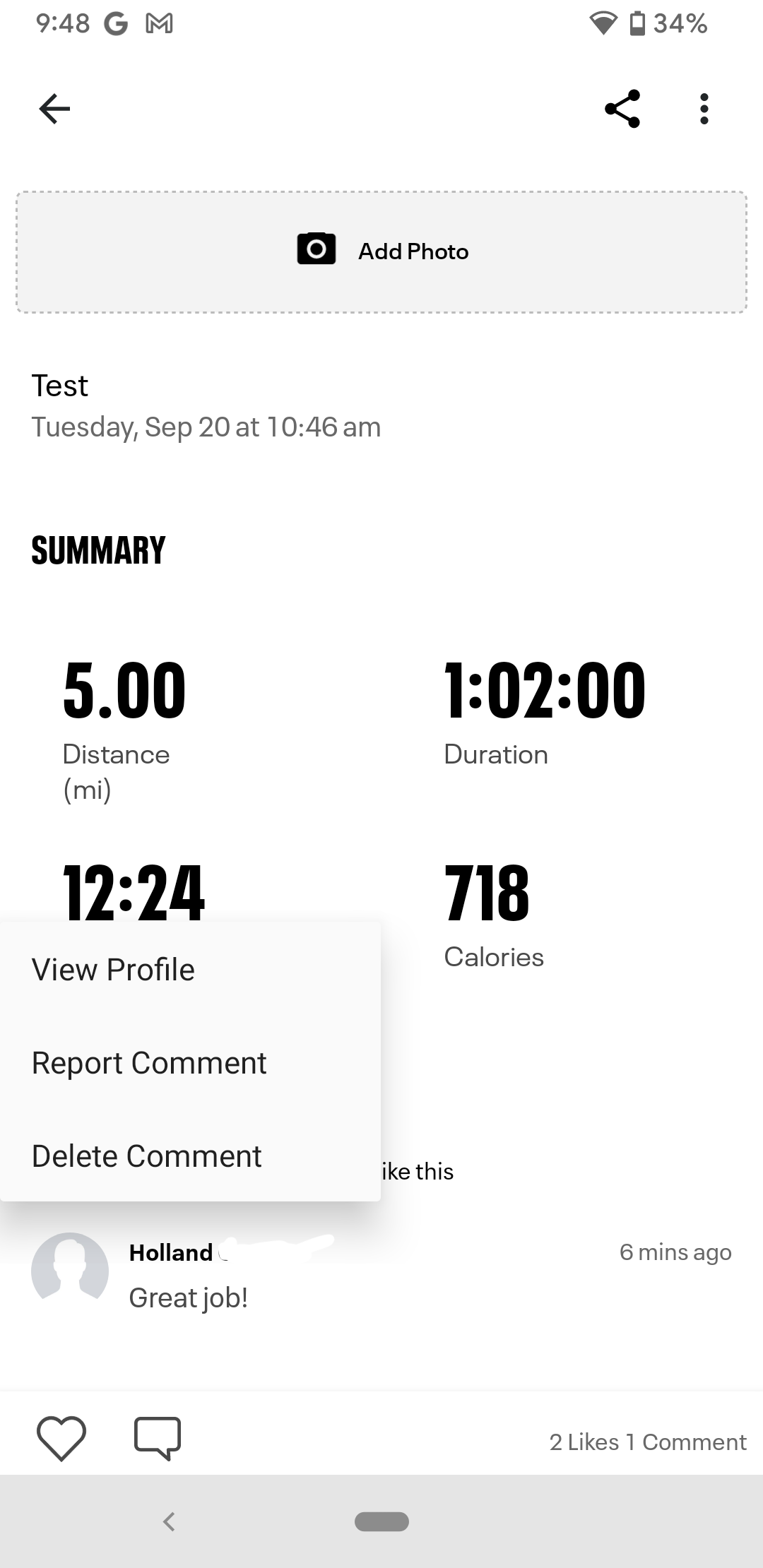763x1568 pixels.
Task: Select Delete Comment option
Action: pyautogui.click(x=147, y=1156)
